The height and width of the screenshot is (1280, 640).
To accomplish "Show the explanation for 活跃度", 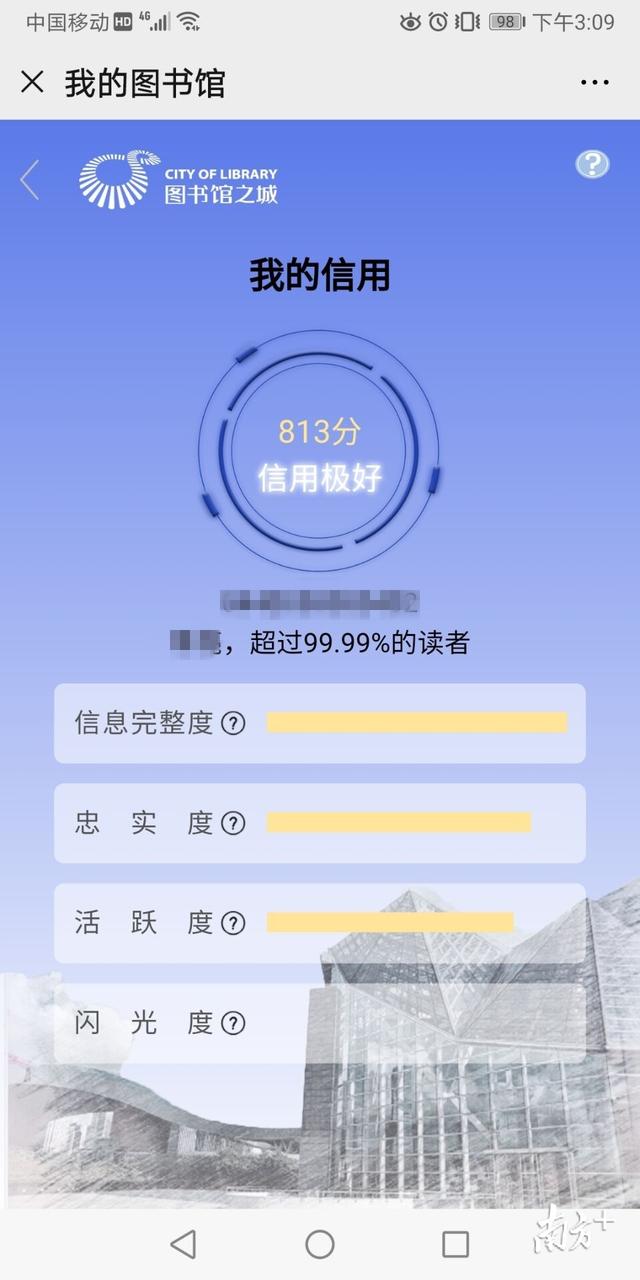I will [x=233, y=923].
